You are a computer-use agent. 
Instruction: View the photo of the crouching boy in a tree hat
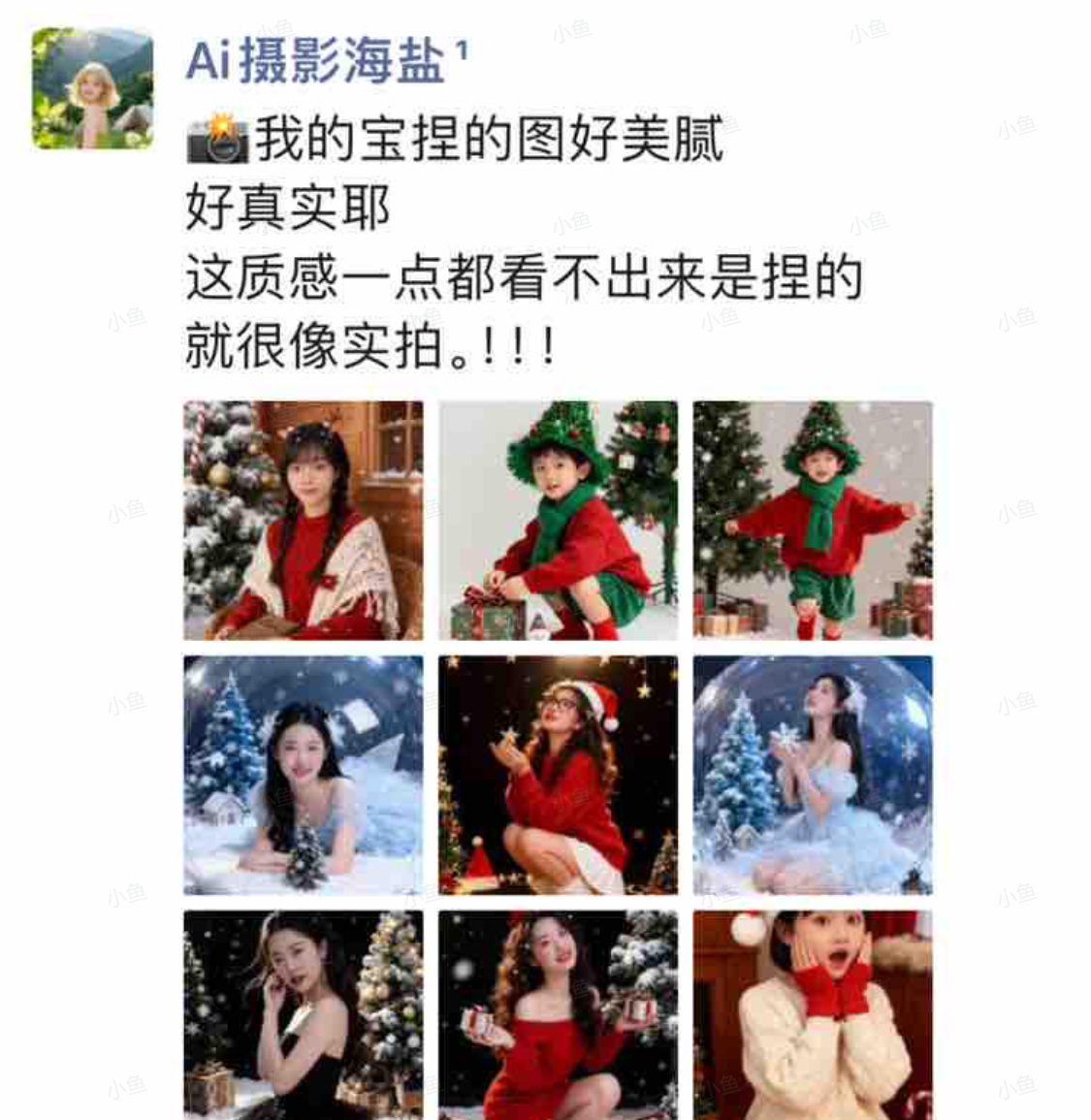click(x=558, y=521)
